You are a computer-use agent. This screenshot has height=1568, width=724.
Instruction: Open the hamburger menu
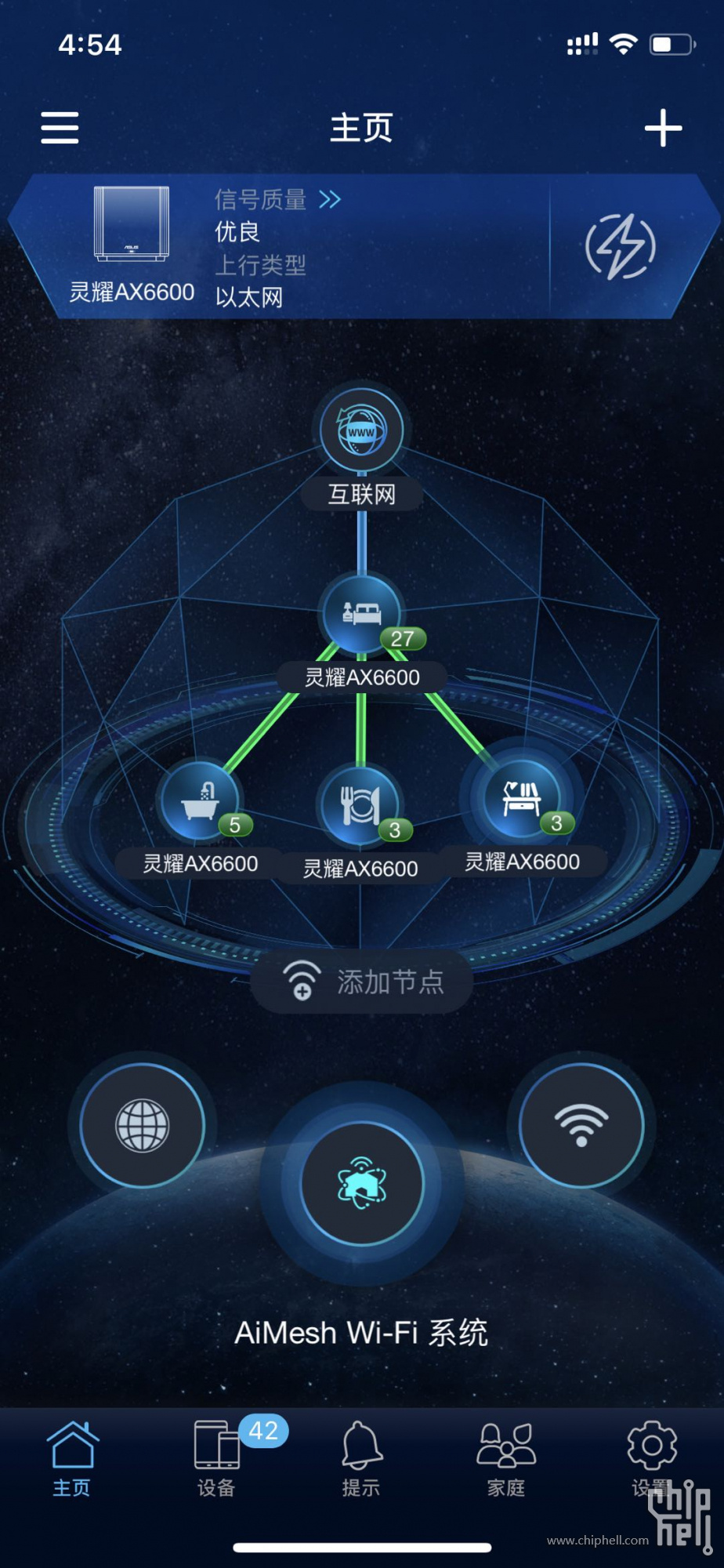[60, 127]
